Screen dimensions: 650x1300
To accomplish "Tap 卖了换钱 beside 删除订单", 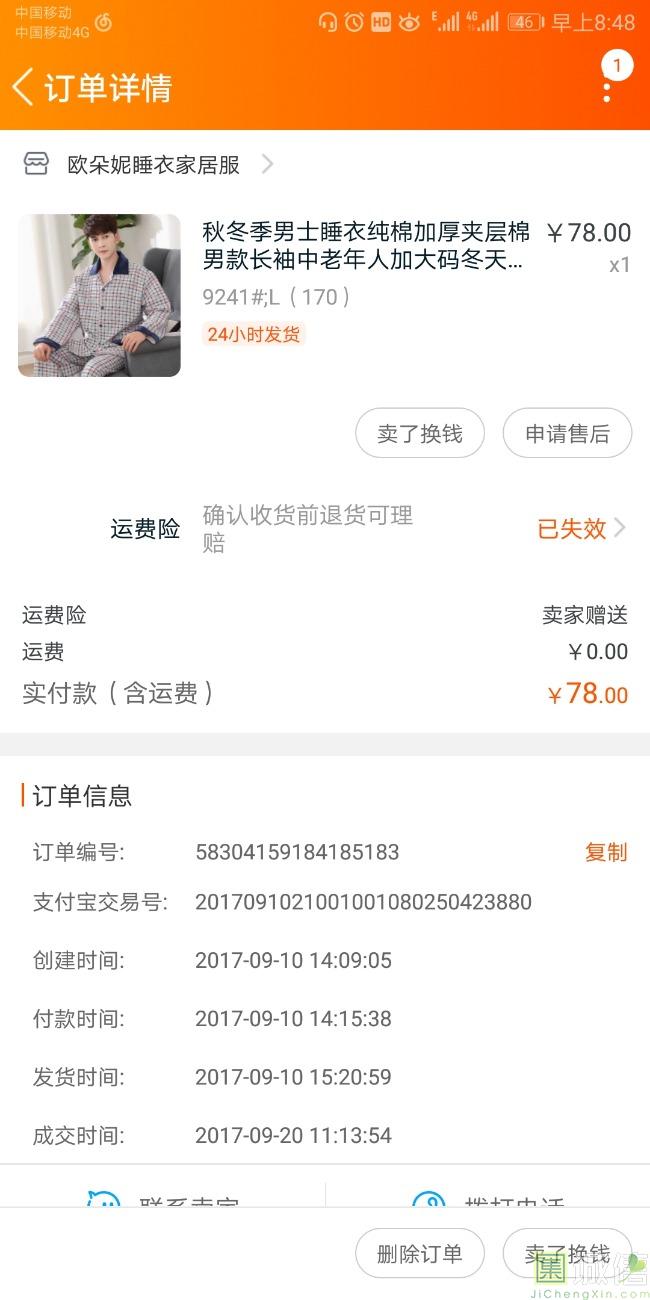I will tap(567, 1254).
